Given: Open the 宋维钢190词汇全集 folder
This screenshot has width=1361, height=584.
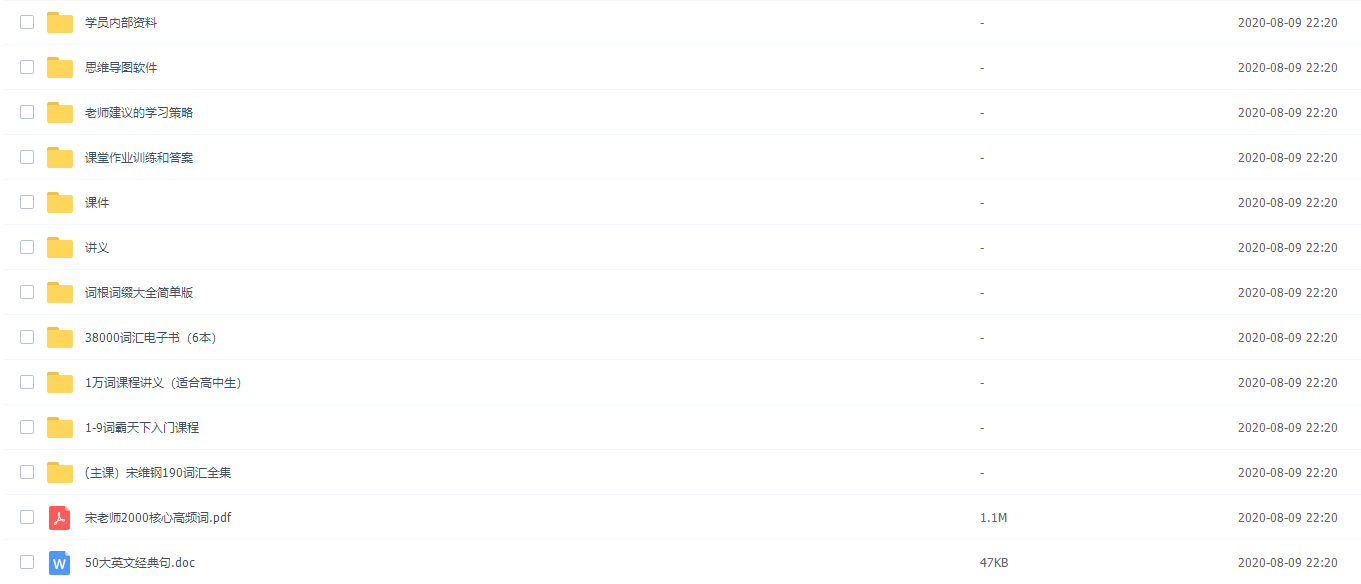Looking at the screenshot, I should pyautogui.click(x=157, y=473).
